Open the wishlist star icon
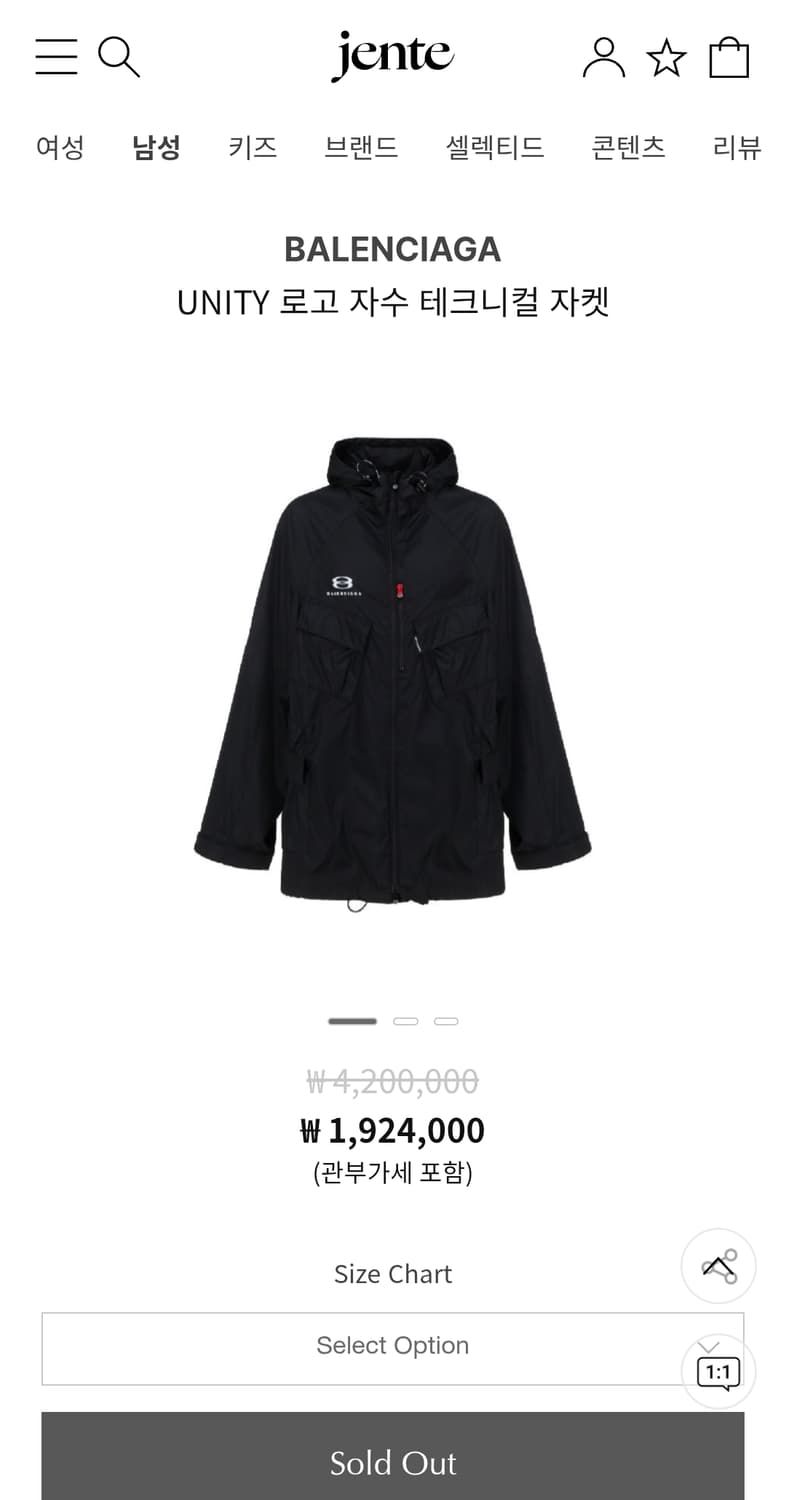This screenshot has height=1500, width=786. point(667,58)
